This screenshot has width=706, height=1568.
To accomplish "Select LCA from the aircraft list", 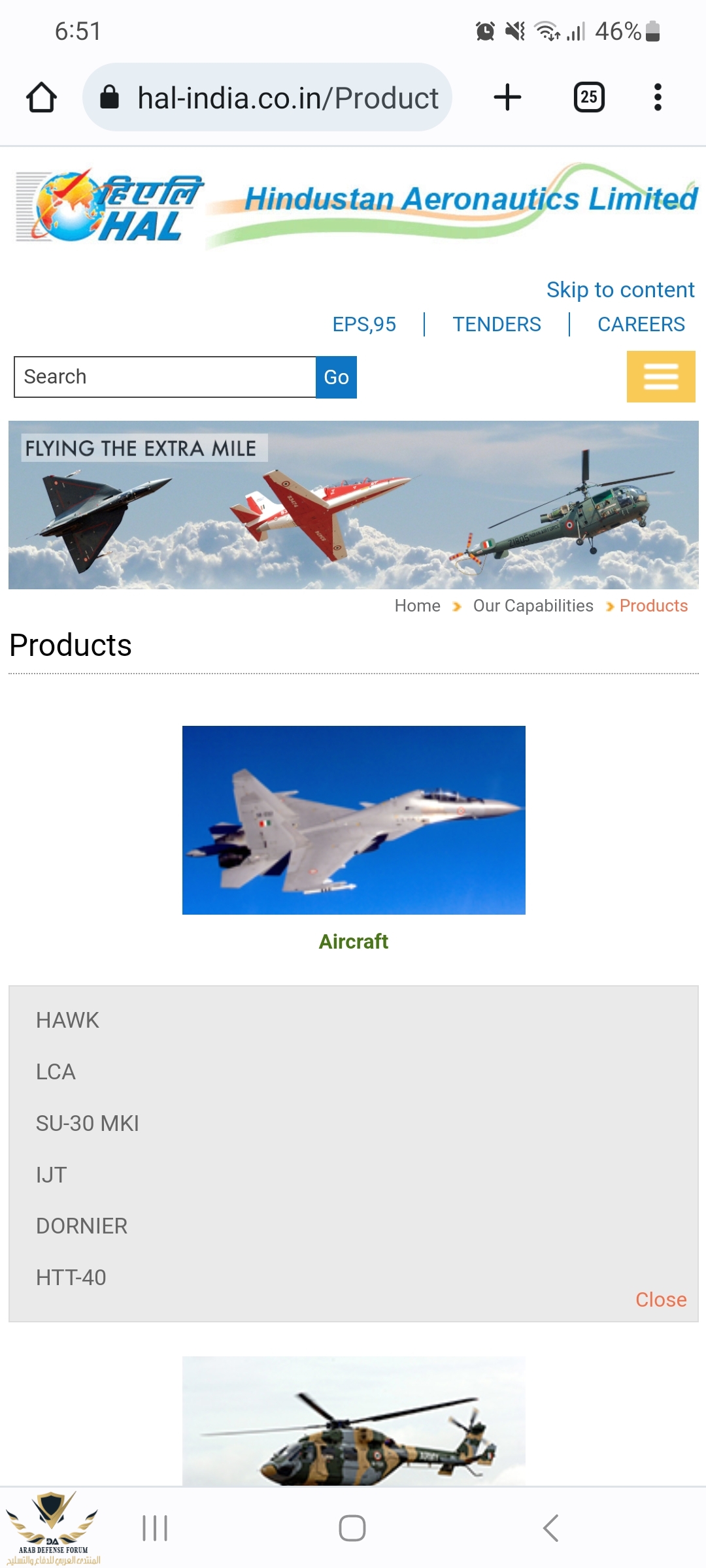I will pos(56,1071).
